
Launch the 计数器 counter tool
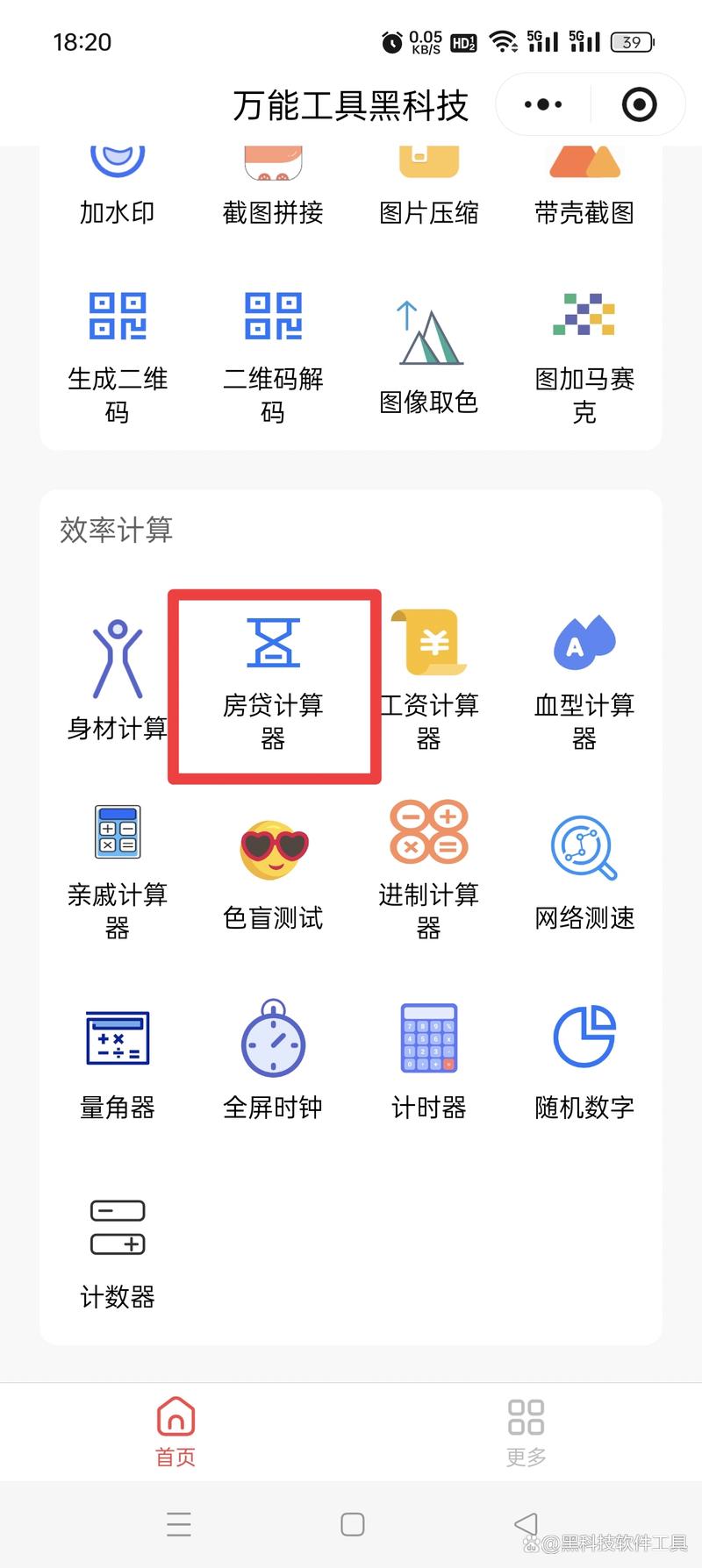tap(117, 1250)
